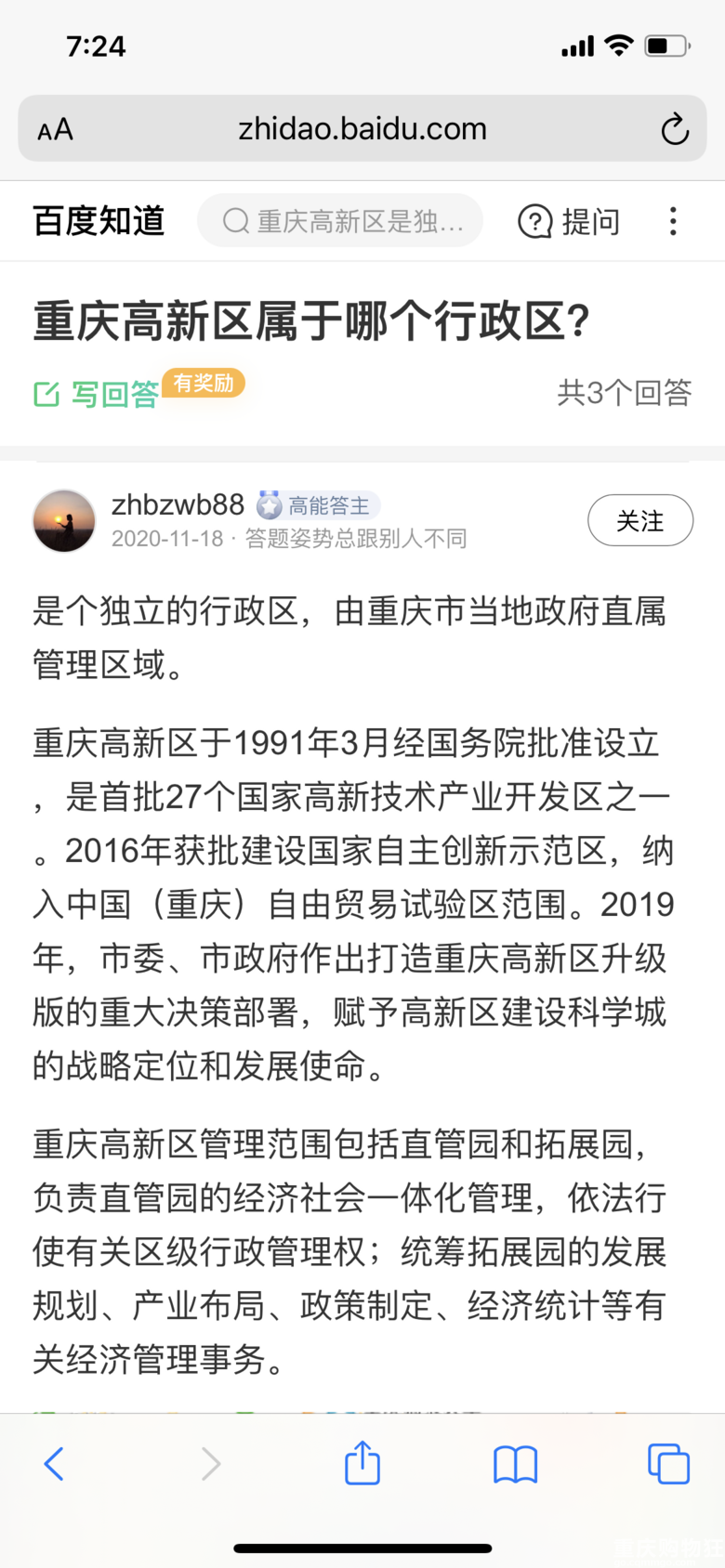Open zhbzwb88's profile avatar

point(64,520)
